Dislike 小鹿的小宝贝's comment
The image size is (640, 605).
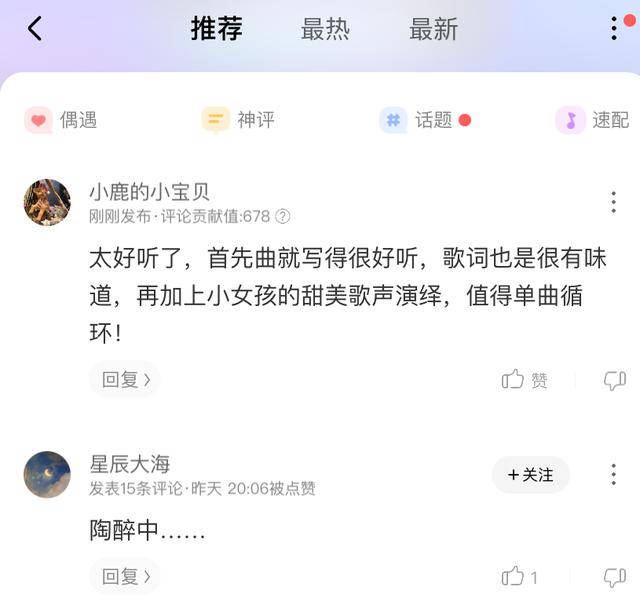click(x=614, y=380)
